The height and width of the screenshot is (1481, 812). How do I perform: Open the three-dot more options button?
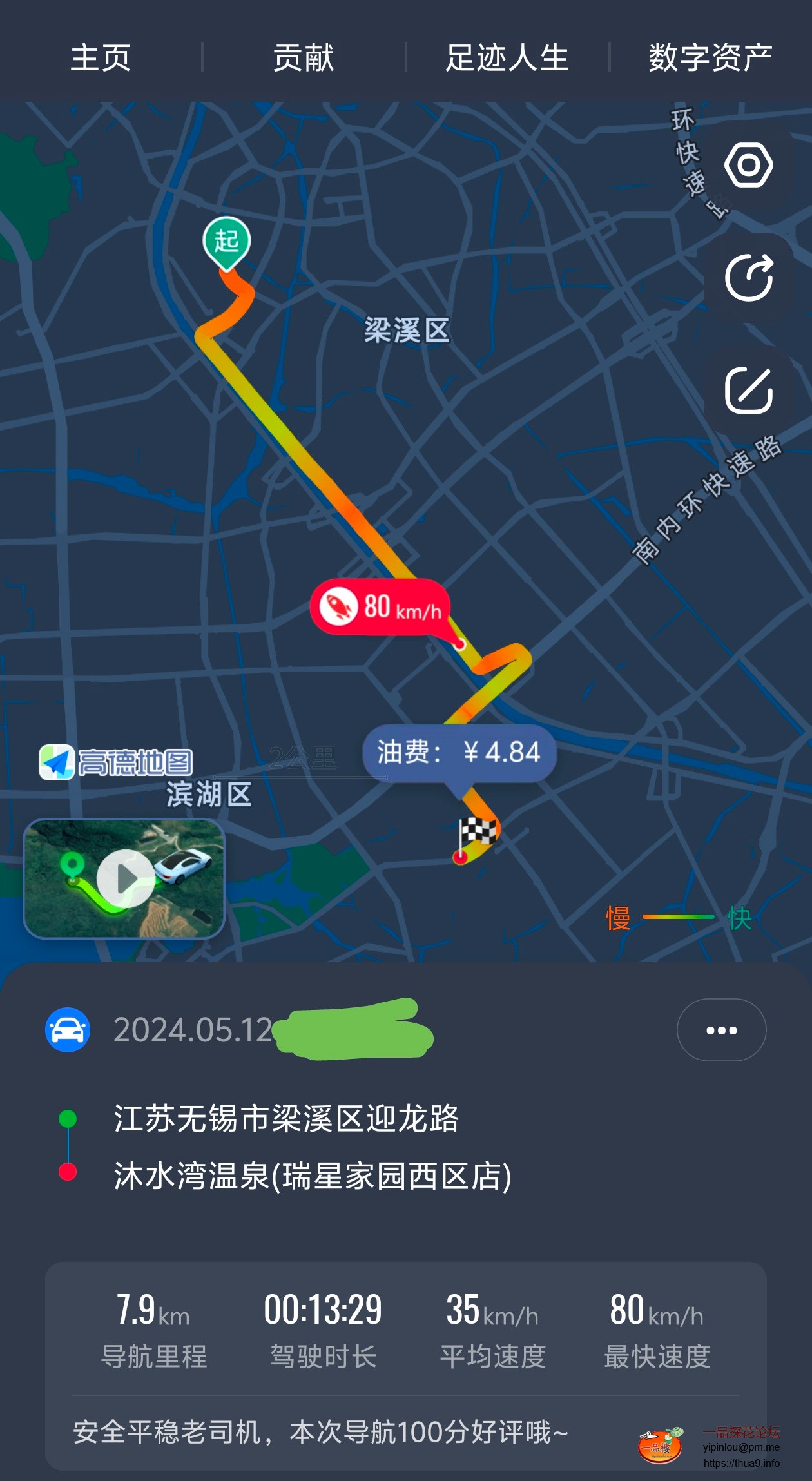721,1030
